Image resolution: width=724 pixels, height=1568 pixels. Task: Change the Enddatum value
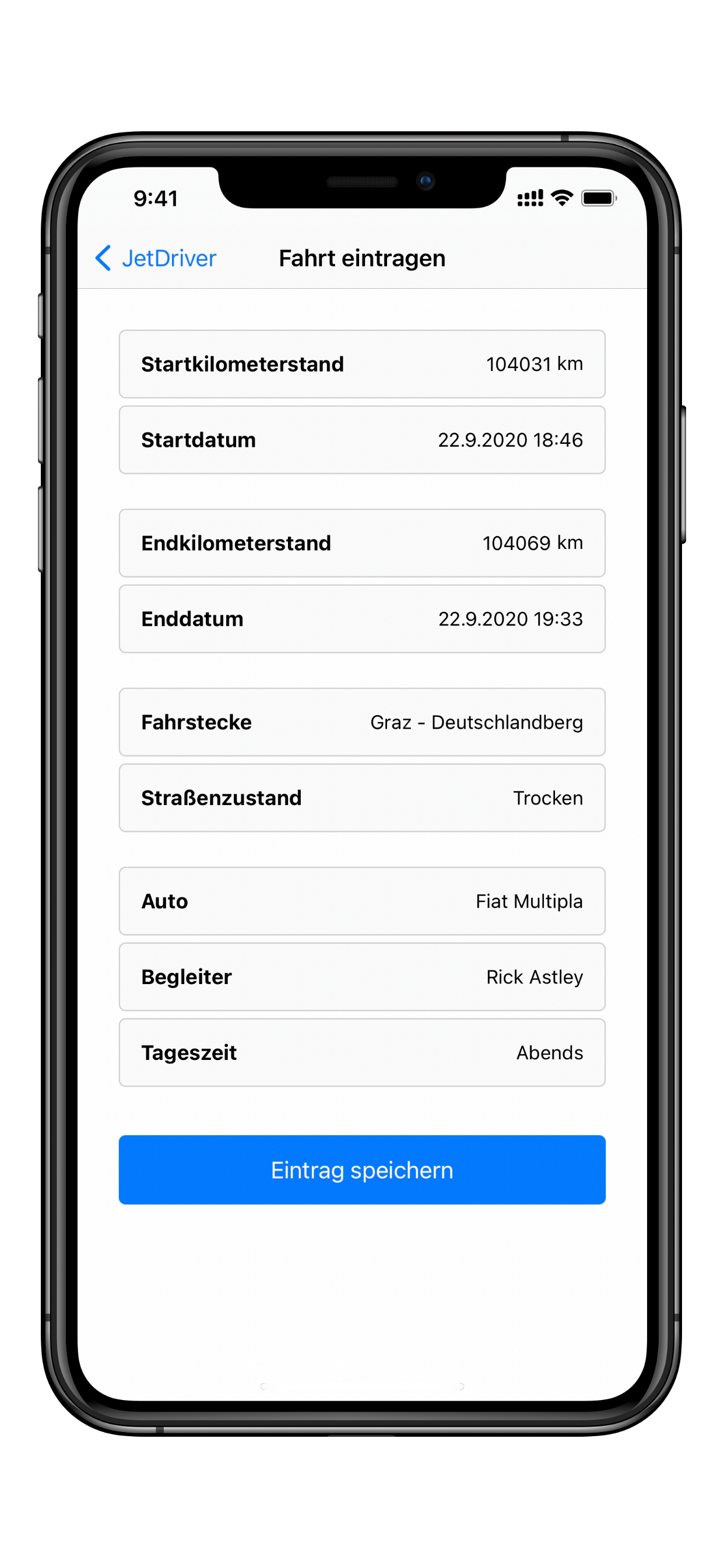tap(362, 618)
